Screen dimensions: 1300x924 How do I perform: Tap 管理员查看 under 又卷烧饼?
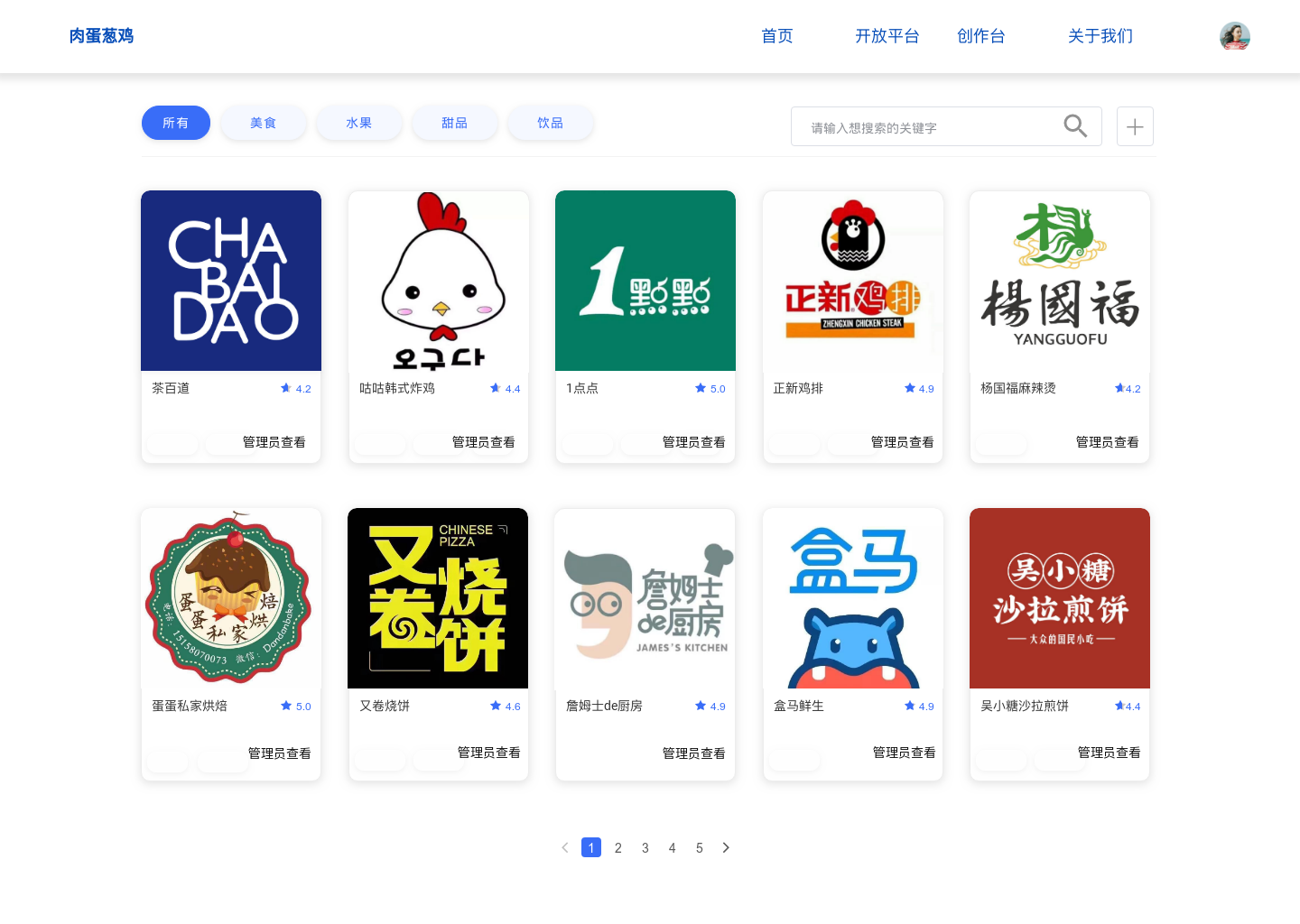(x=488, y=753)
